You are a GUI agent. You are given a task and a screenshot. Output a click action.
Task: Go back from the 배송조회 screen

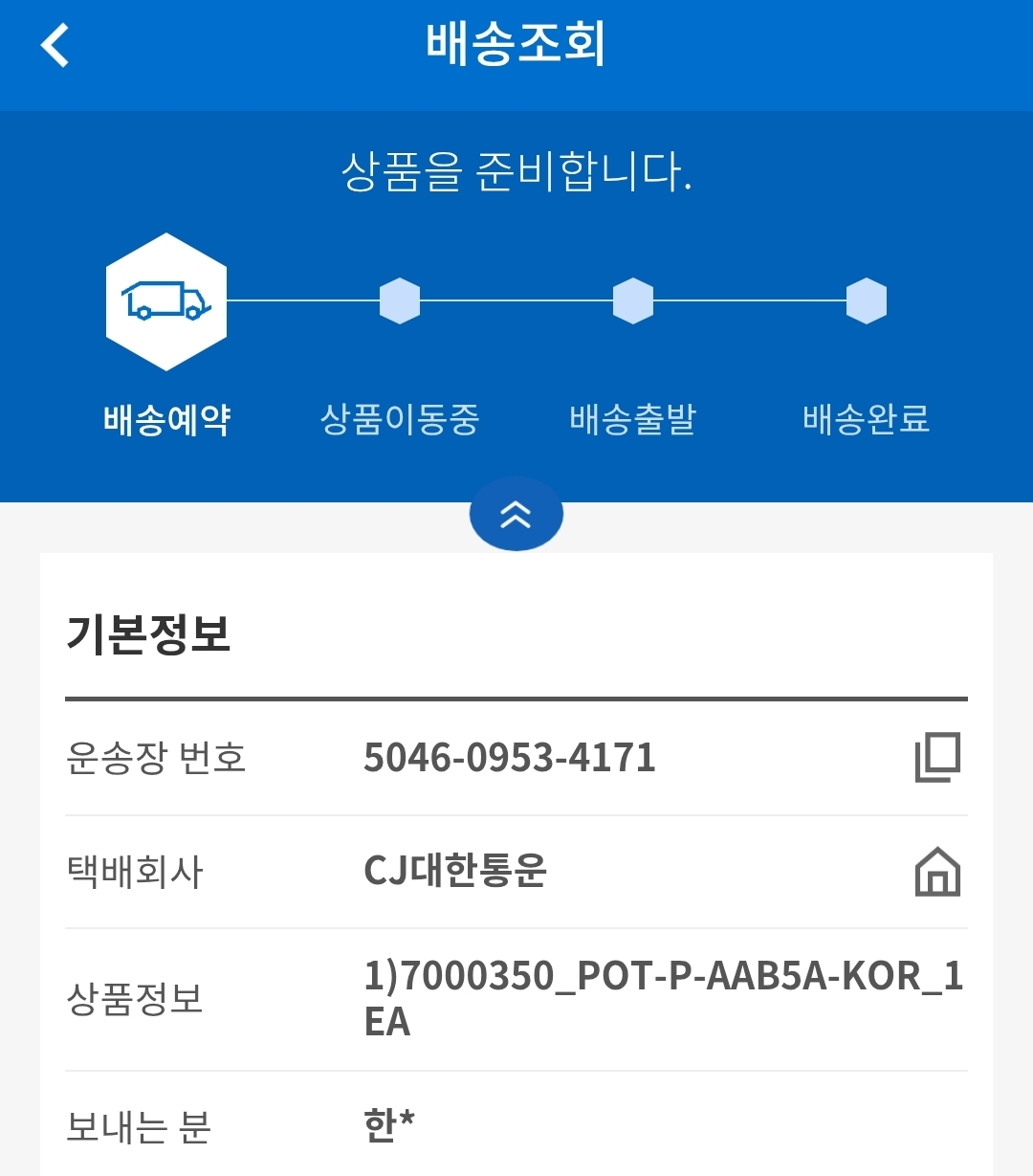pos(55,45)
